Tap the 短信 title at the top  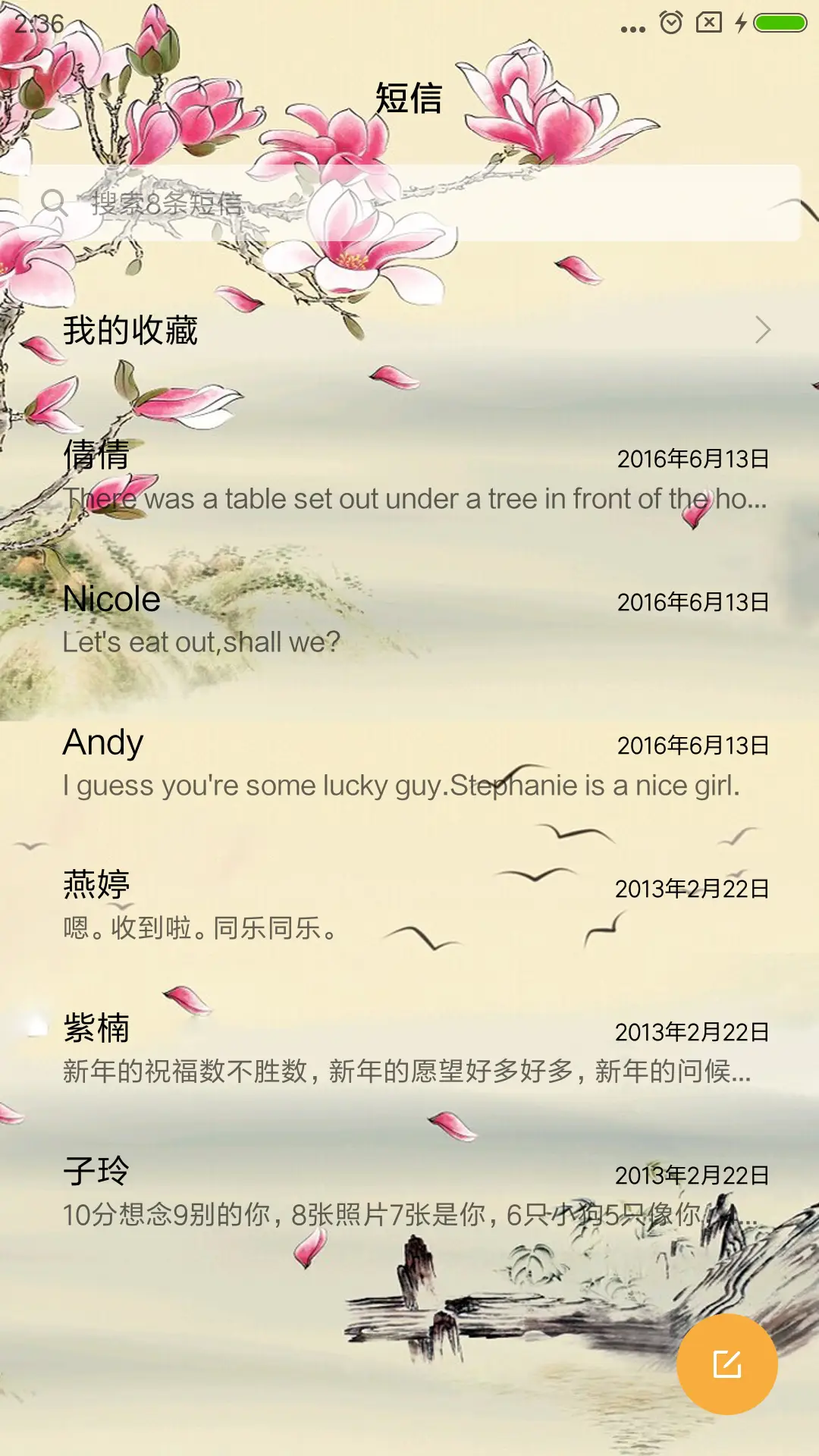[409, 99]
